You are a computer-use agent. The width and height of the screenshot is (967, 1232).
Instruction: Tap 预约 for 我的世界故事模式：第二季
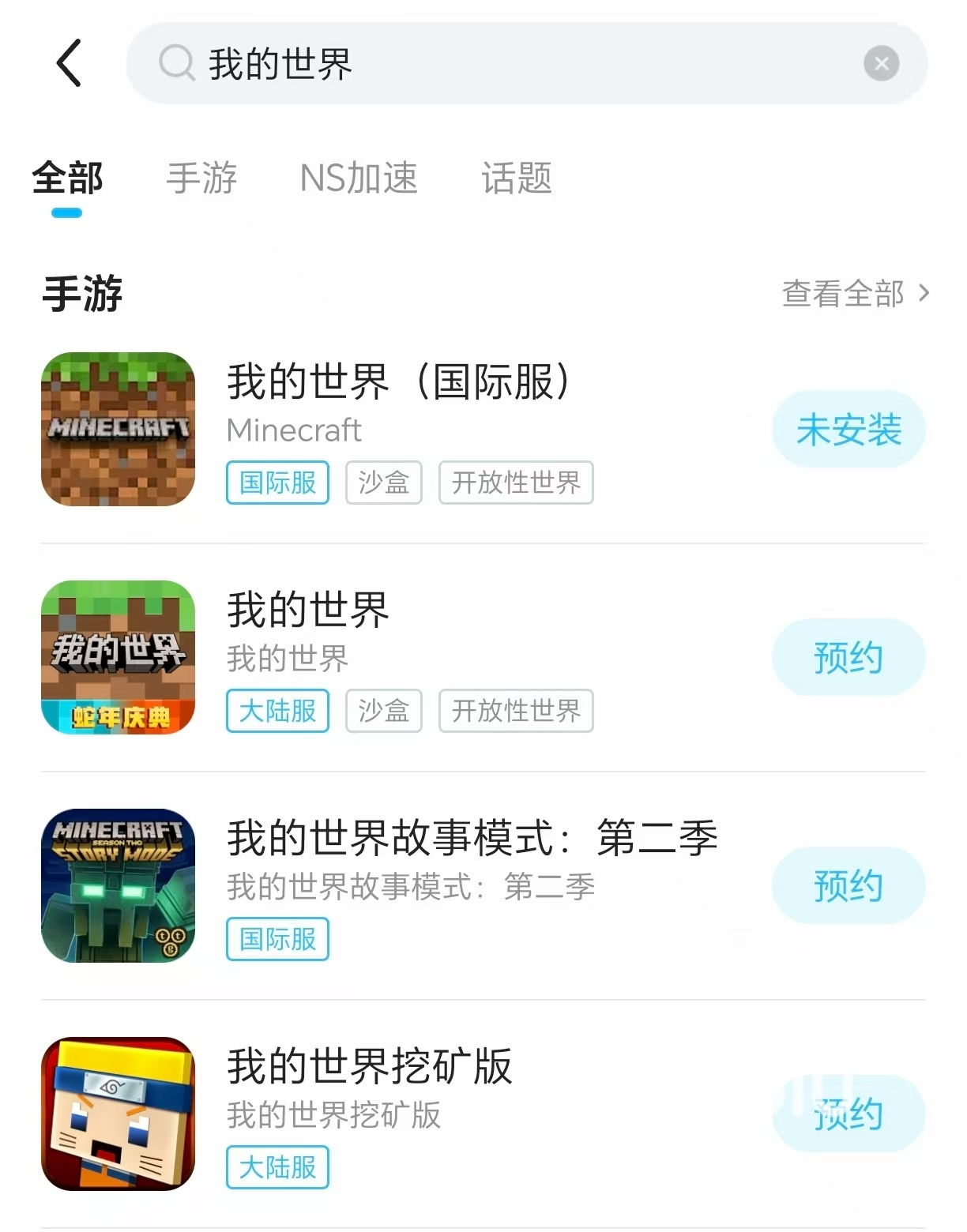tap(848, 885)
